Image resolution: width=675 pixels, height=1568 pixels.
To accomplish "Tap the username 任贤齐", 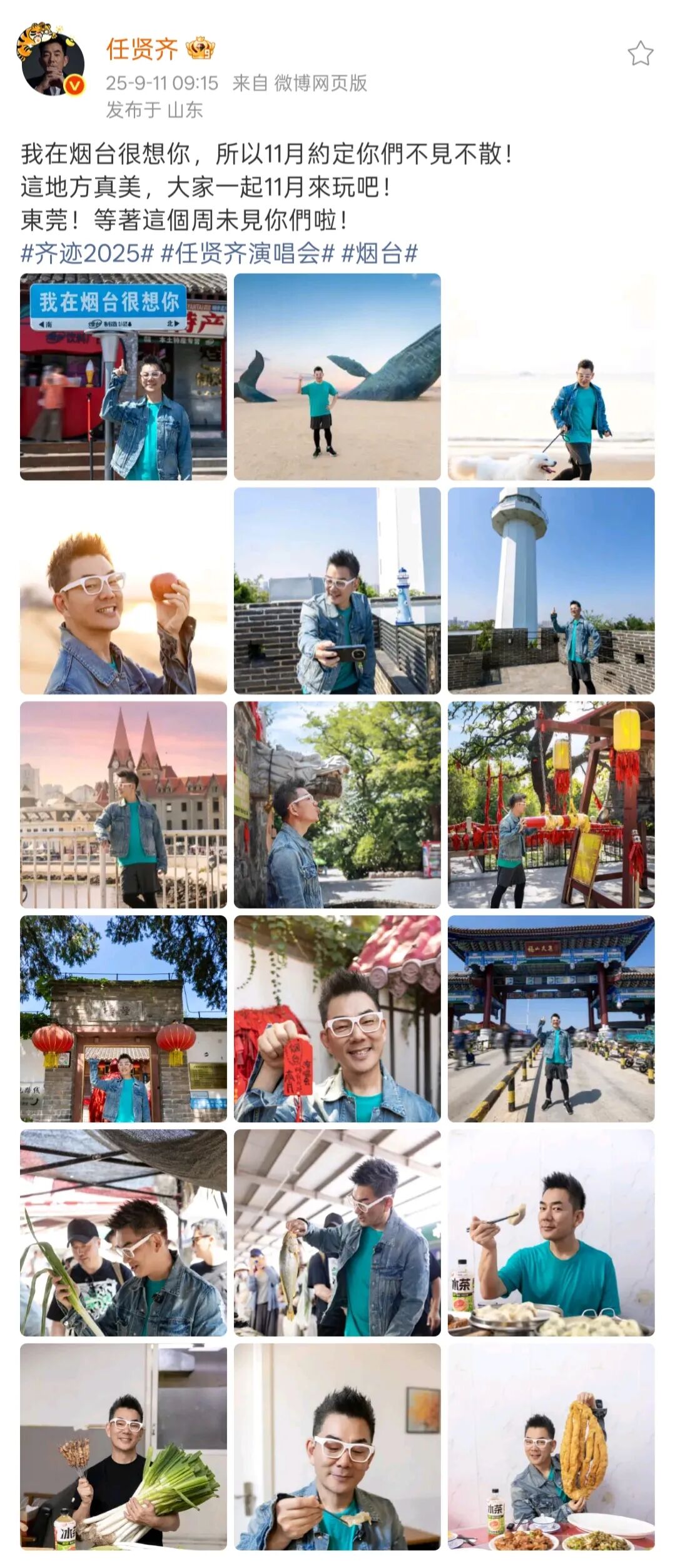I will [x=141, y=49].
